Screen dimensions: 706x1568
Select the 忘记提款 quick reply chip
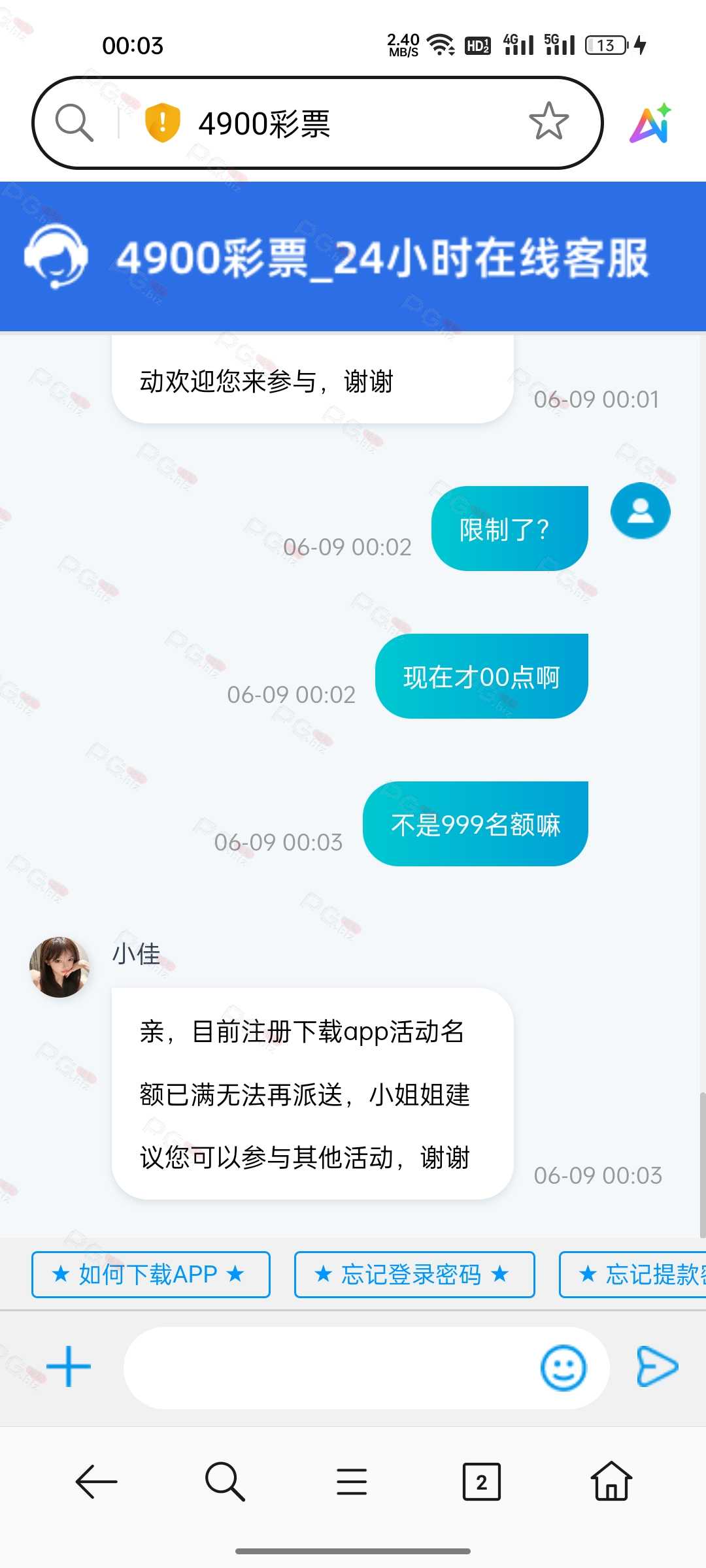point(633,1274)
